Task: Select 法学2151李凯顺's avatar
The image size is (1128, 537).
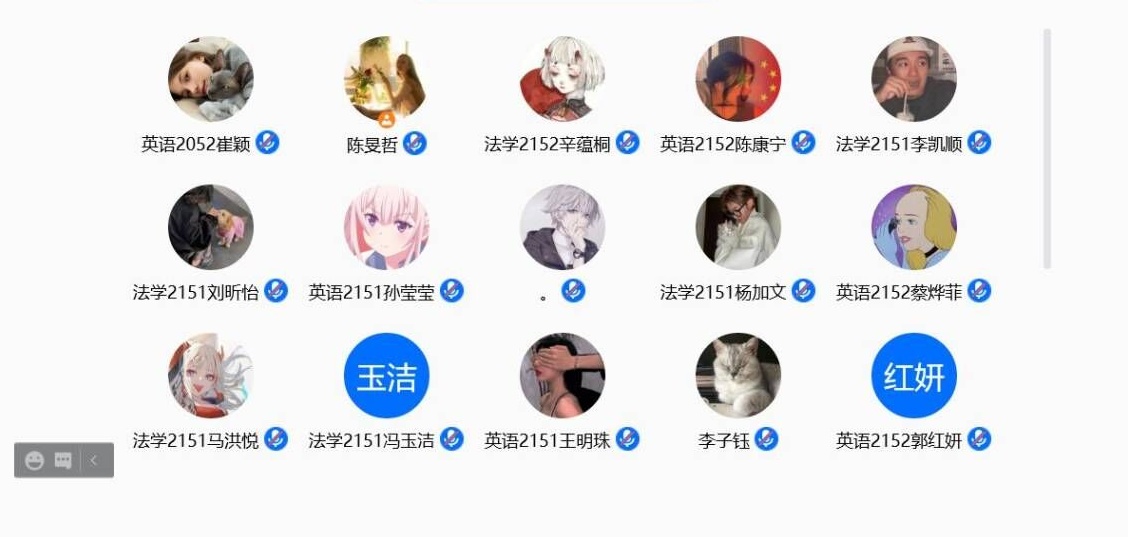Action: (914, 80)
